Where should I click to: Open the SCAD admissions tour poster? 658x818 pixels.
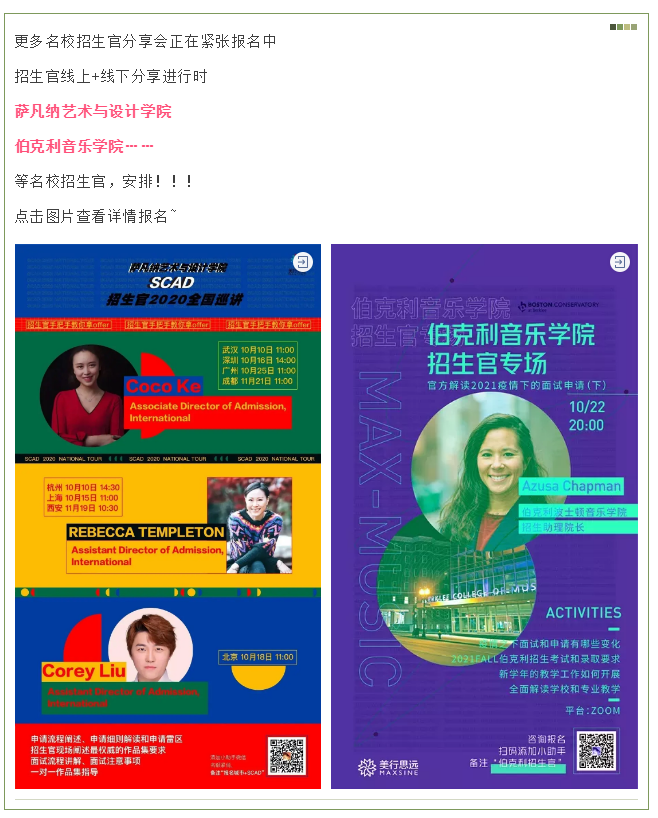pyautogui.click(x=168, y=516)
